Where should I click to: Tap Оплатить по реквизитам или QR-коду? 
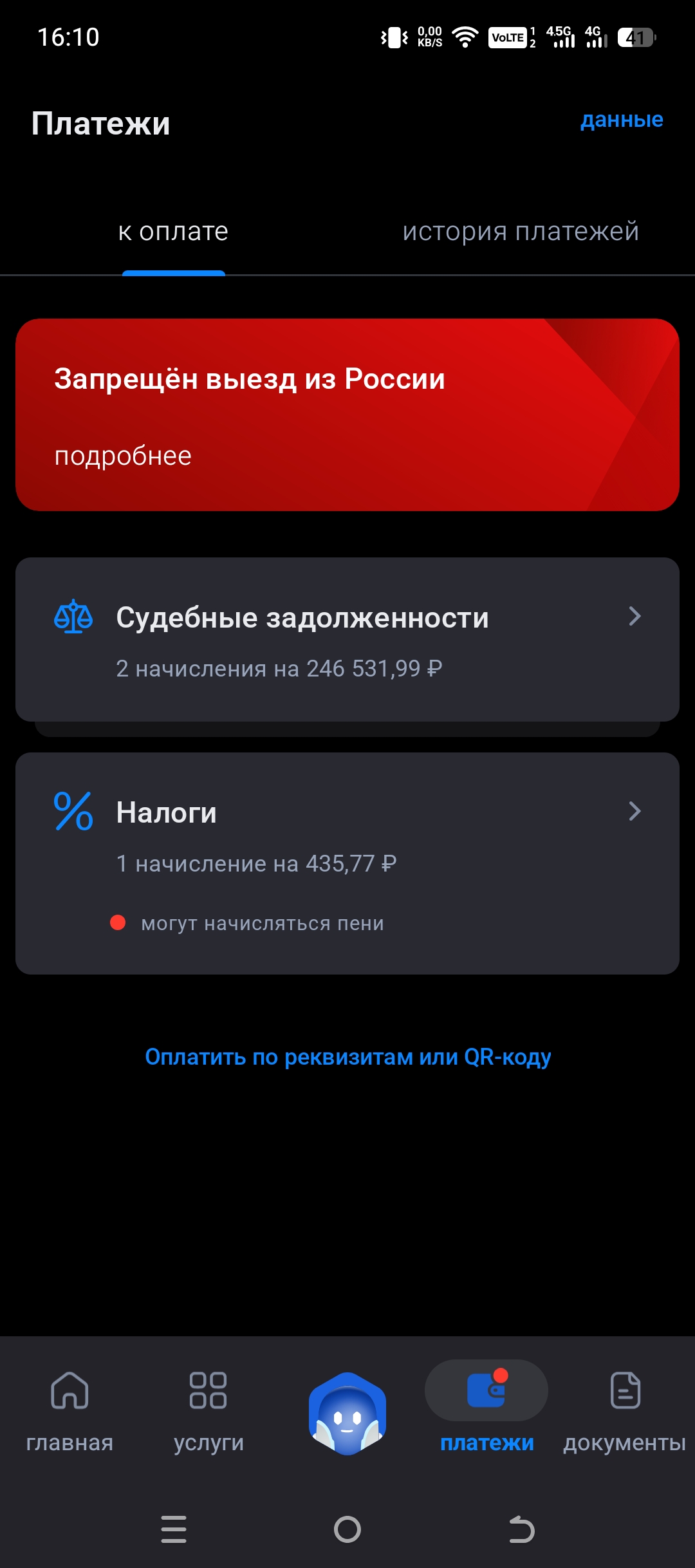(x=347, y=1057)
